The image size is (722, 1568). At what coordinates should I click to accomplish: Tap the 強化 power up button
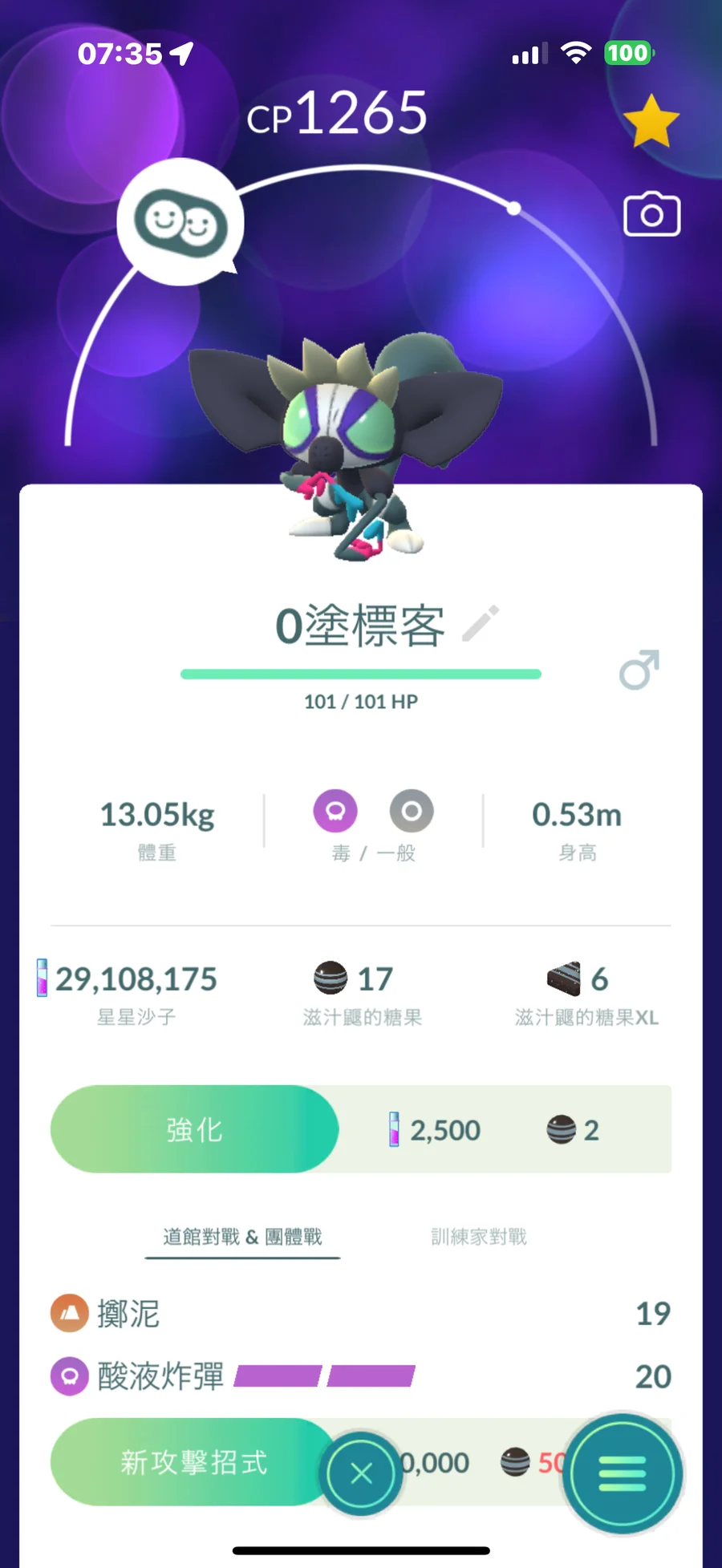194,1129
